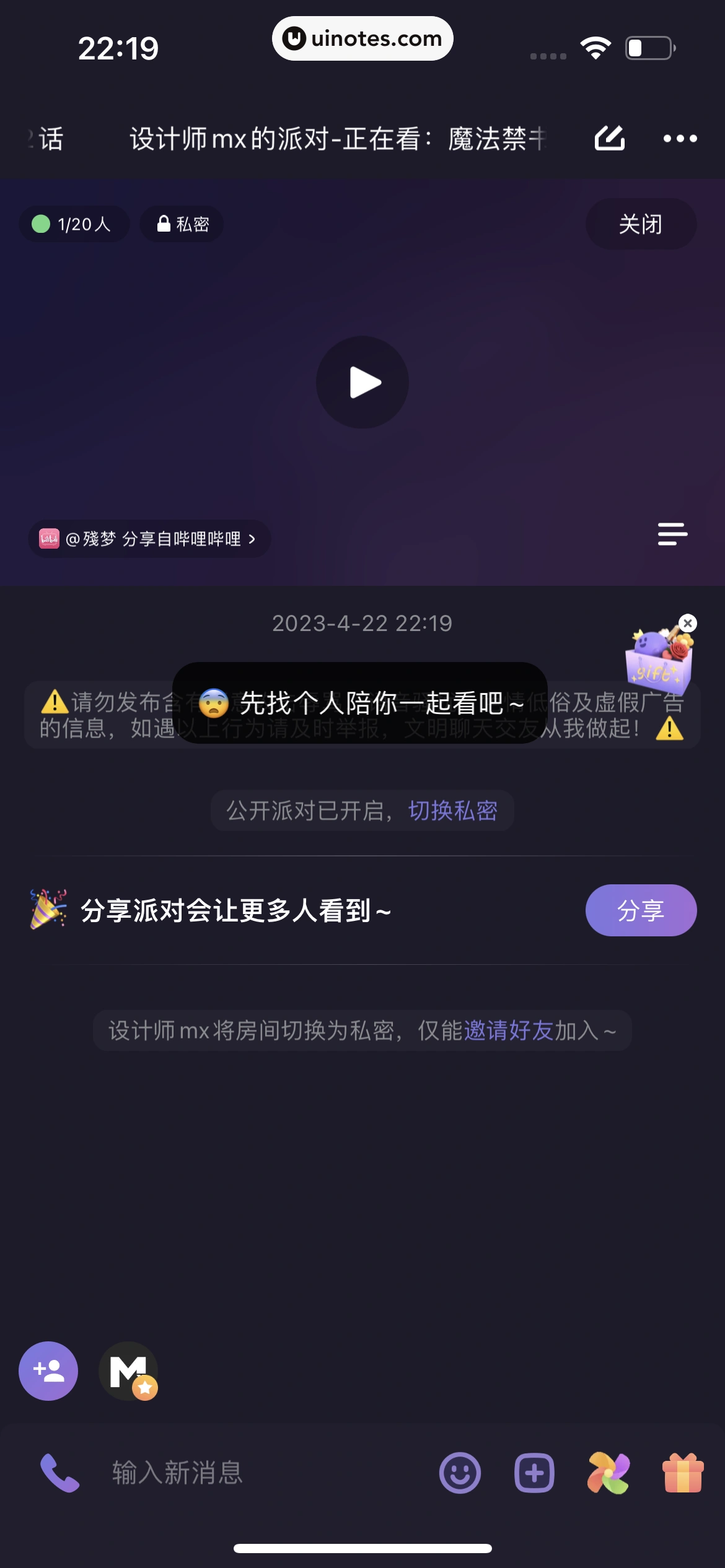Play the shared video

click(362, 382)
